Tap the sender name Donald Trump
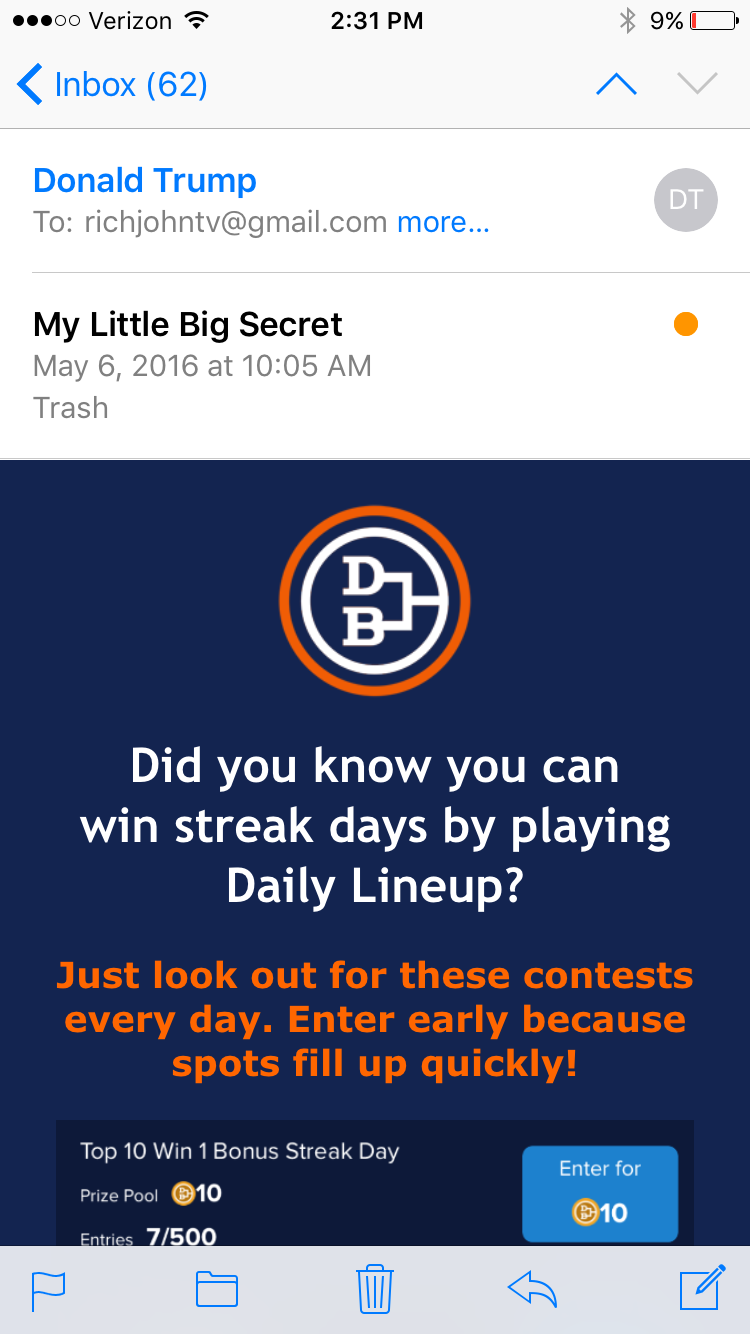This screenshot has height=1334, width=750. click(x=145, y=181)
